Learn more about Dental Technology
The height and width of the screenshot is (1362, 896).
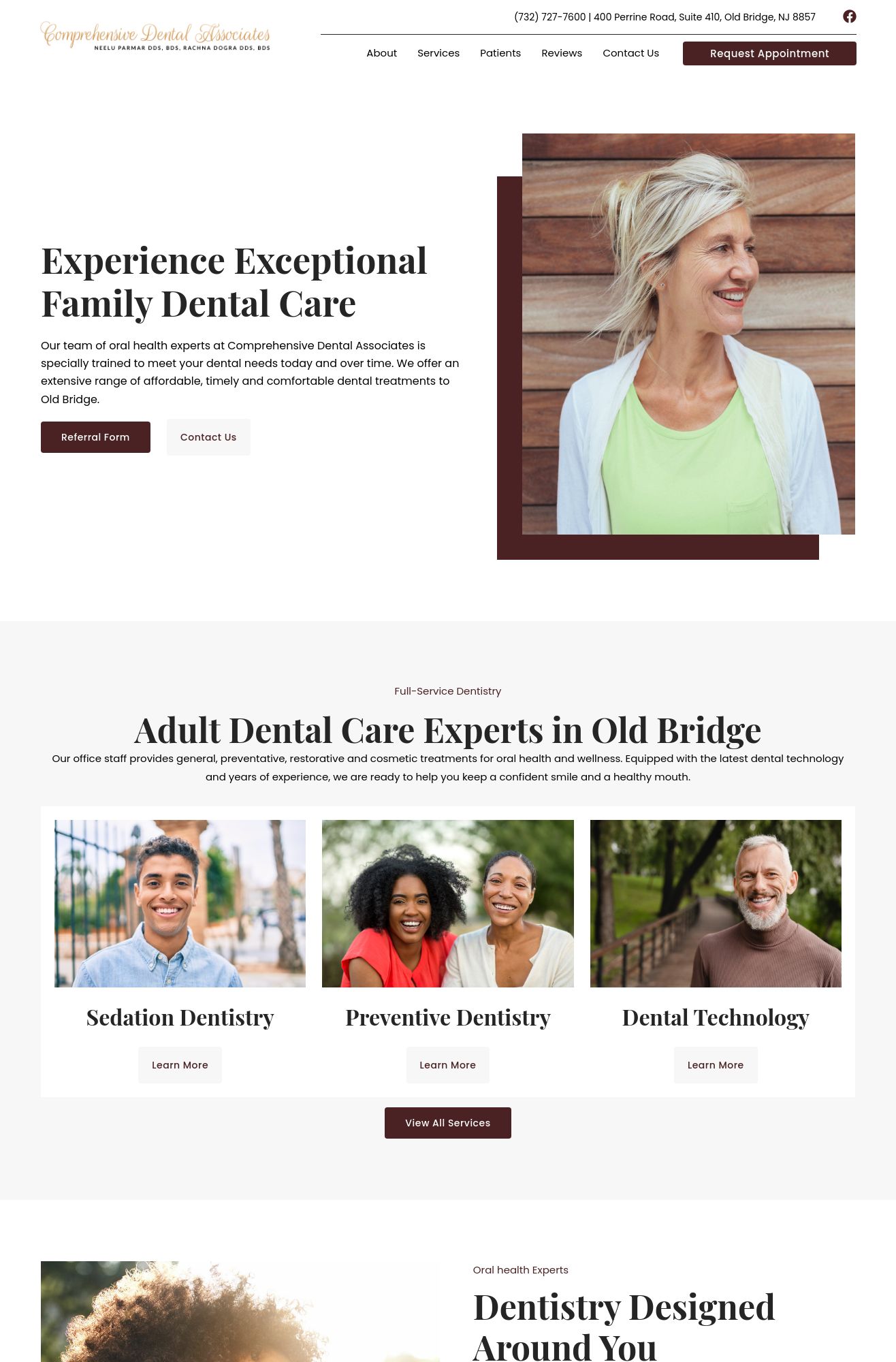click(x=715, y=1065)
